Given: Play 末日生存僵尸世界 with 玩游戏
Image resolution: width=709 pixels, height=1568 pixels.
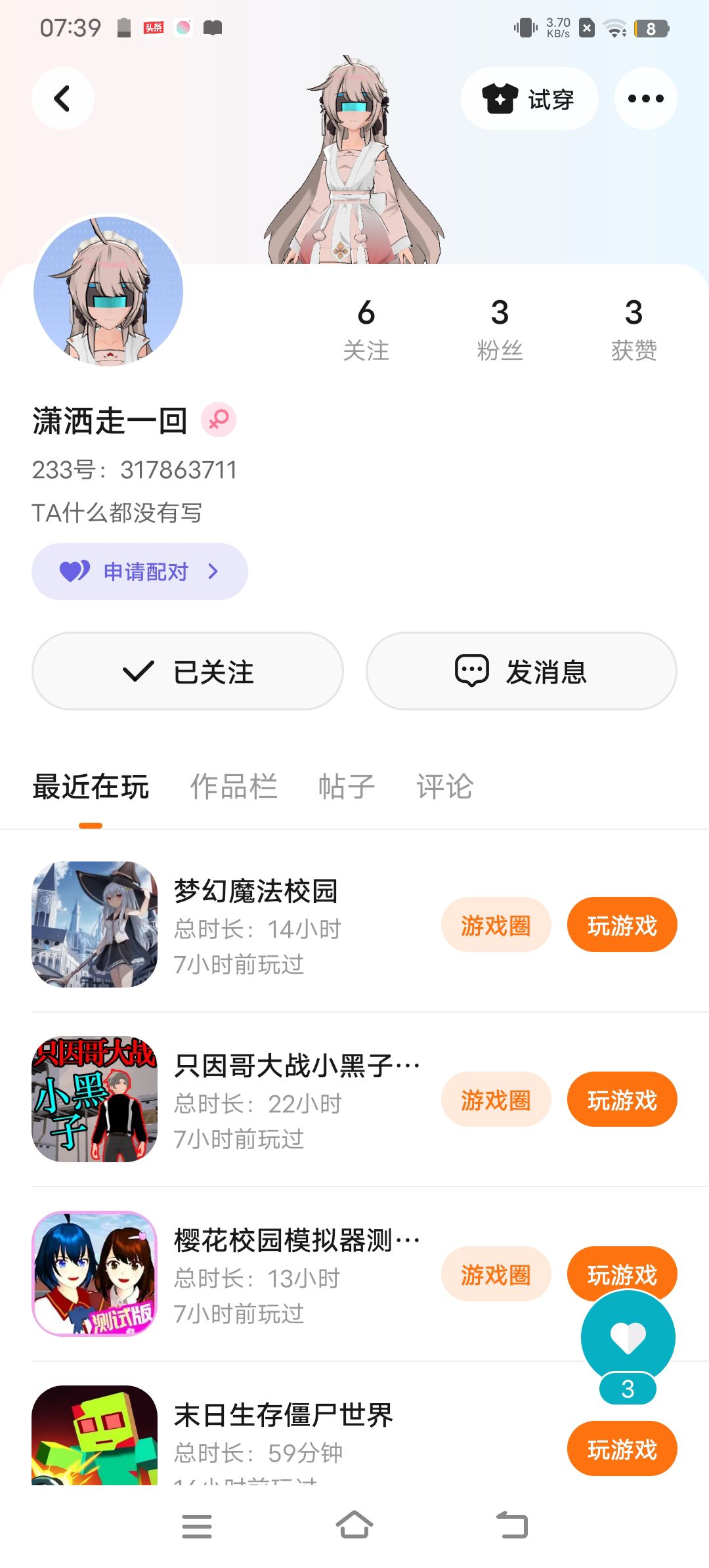Looking at the screenshot, I should tap(622, 1448).
